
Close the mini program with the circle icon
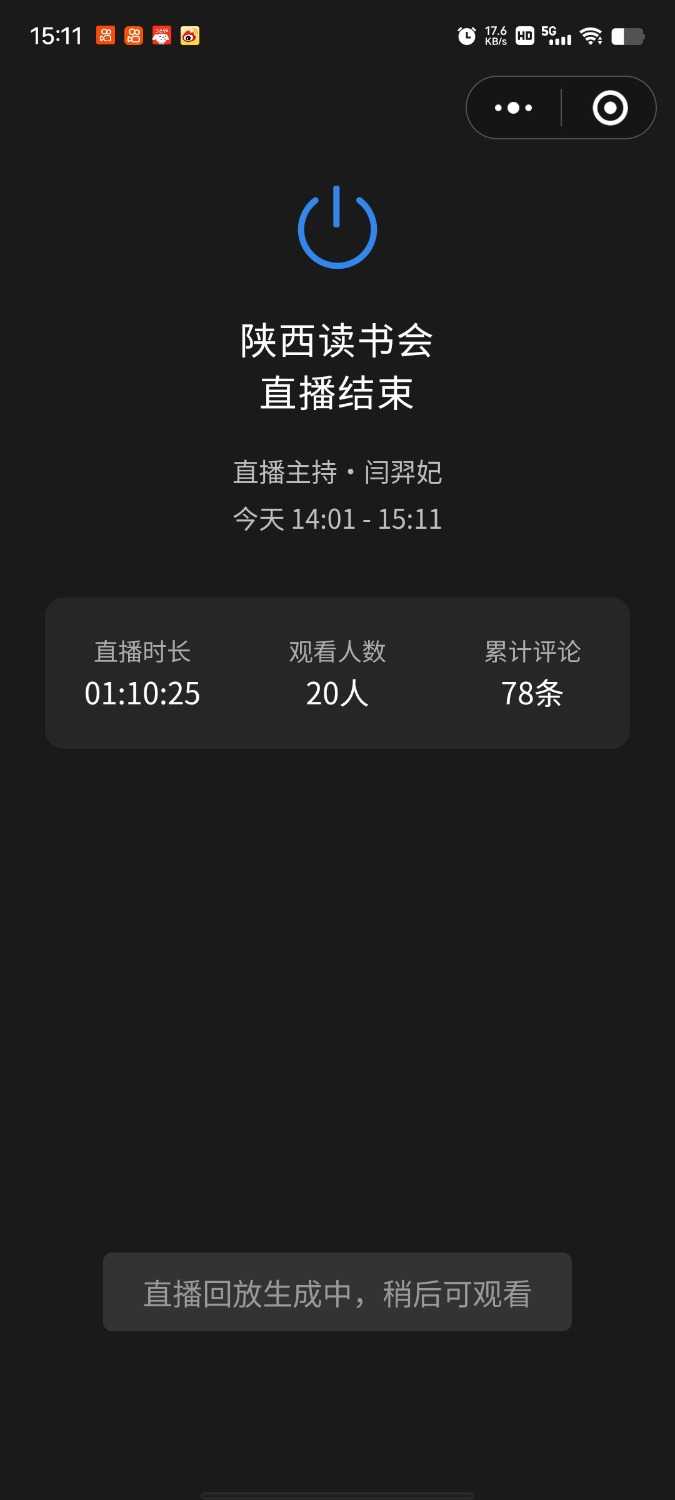pos(610,108)
